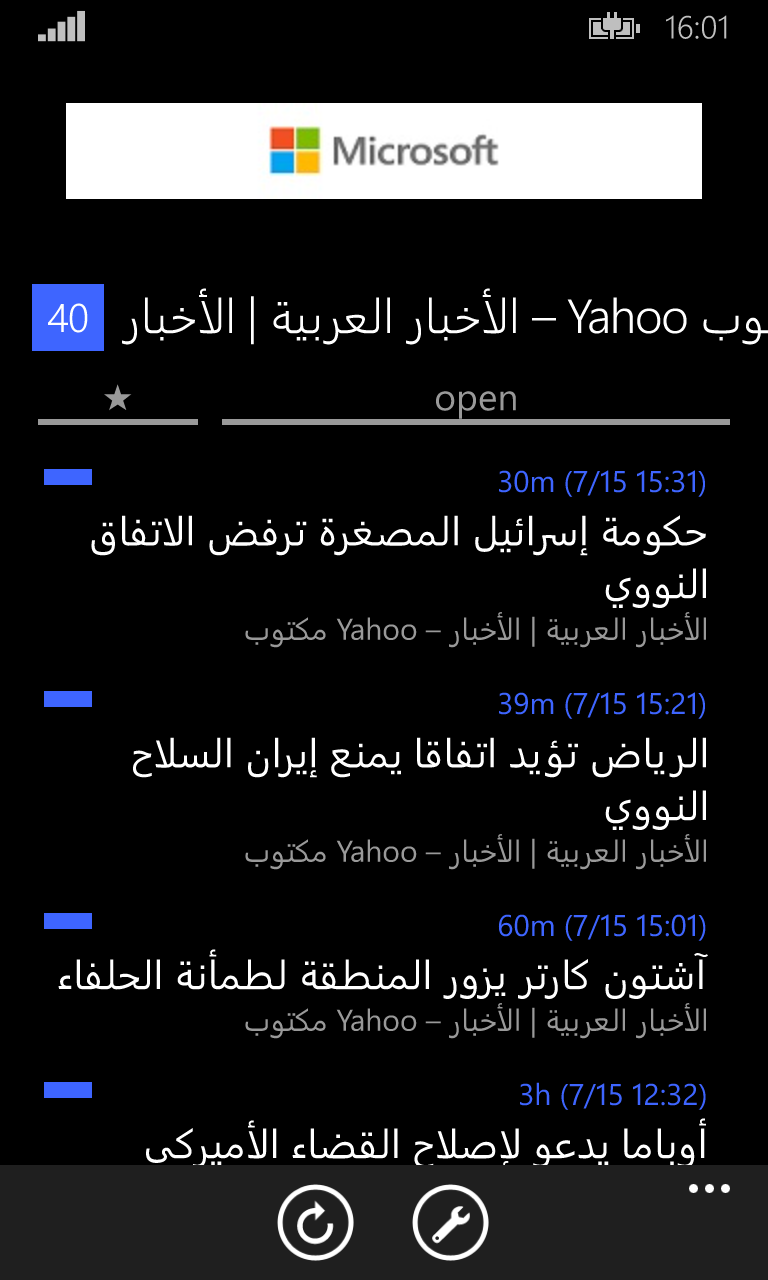The width and height of the screenshot is (768, 1280).
Task: Tap the Microsoft ad banner
Action: pos(384,151)
